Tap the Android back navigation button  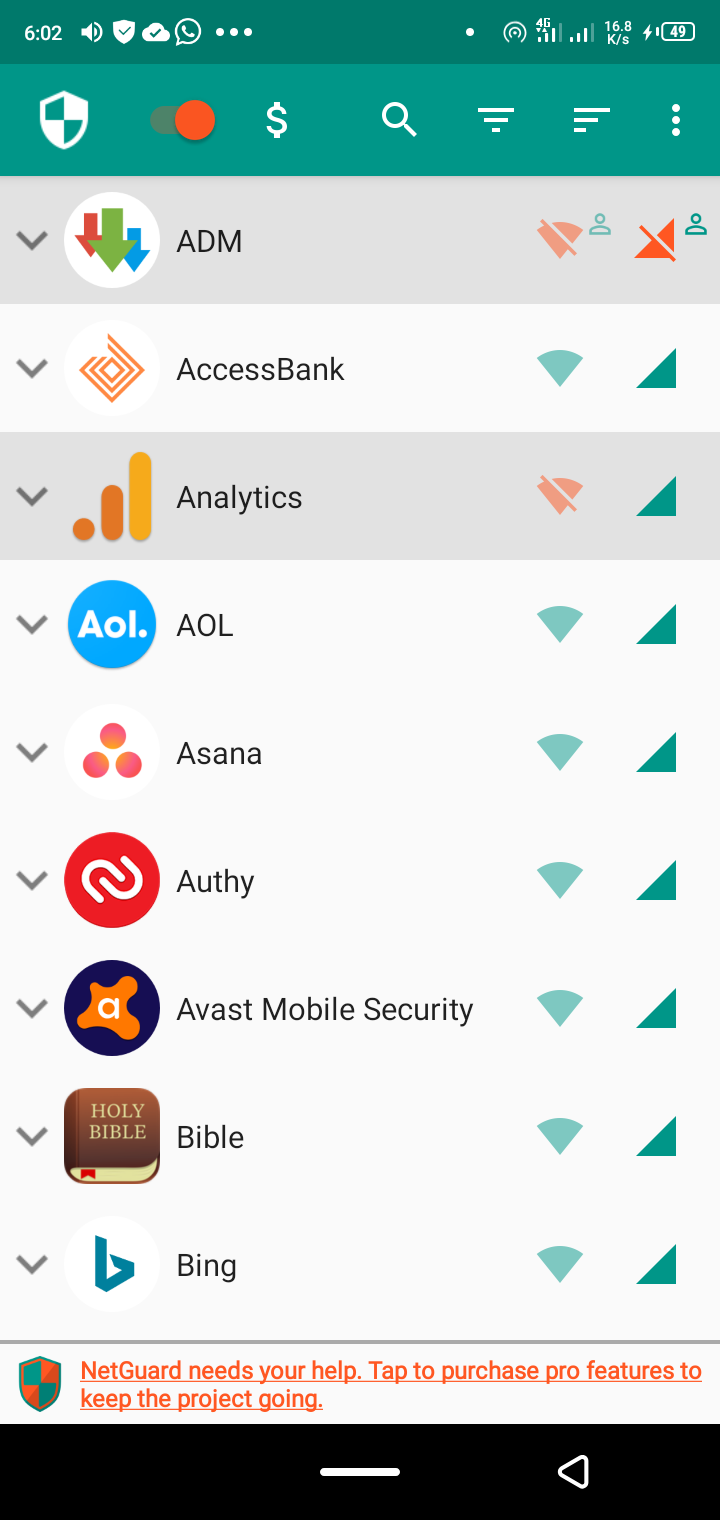click(x=574, y=1471)
